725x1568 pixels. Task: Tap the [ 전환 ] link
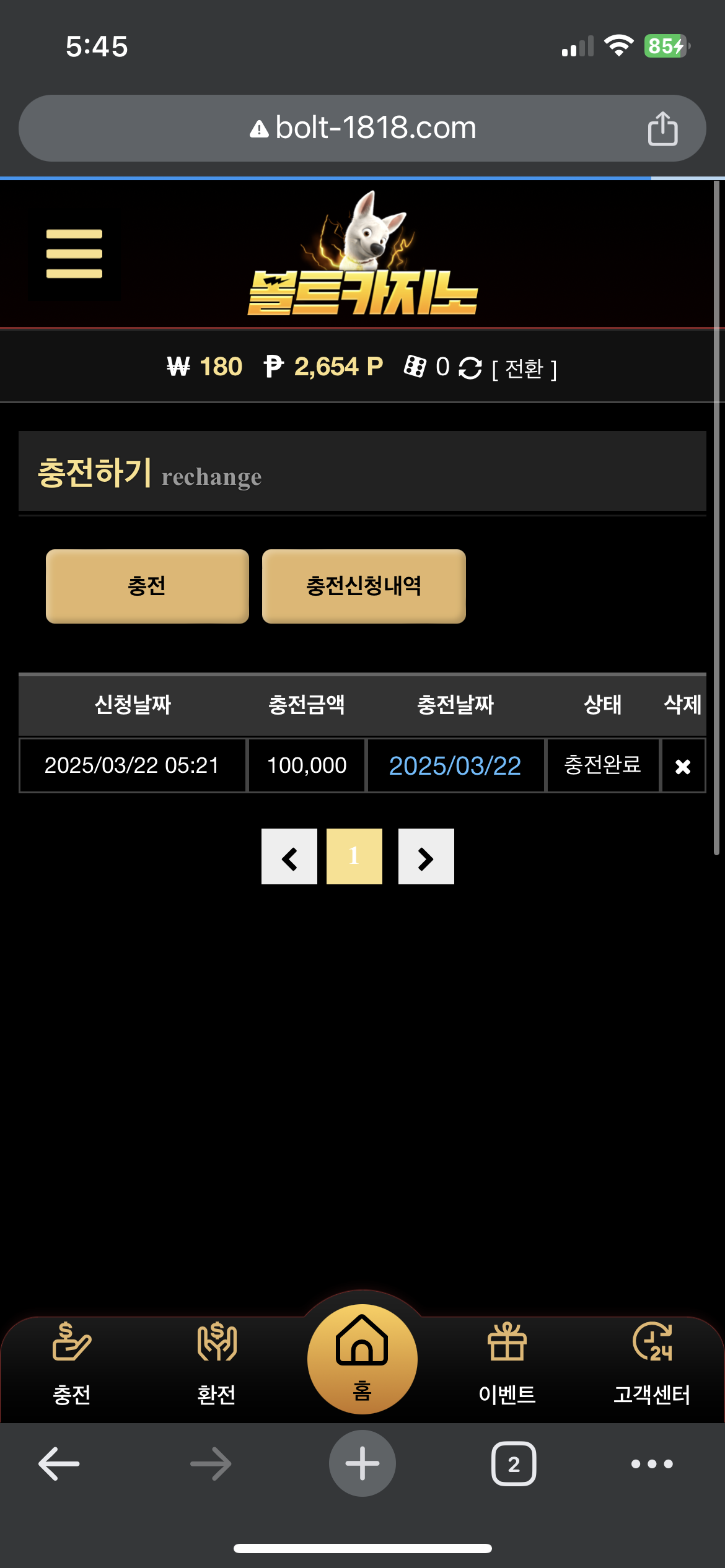tap(524, 369)
